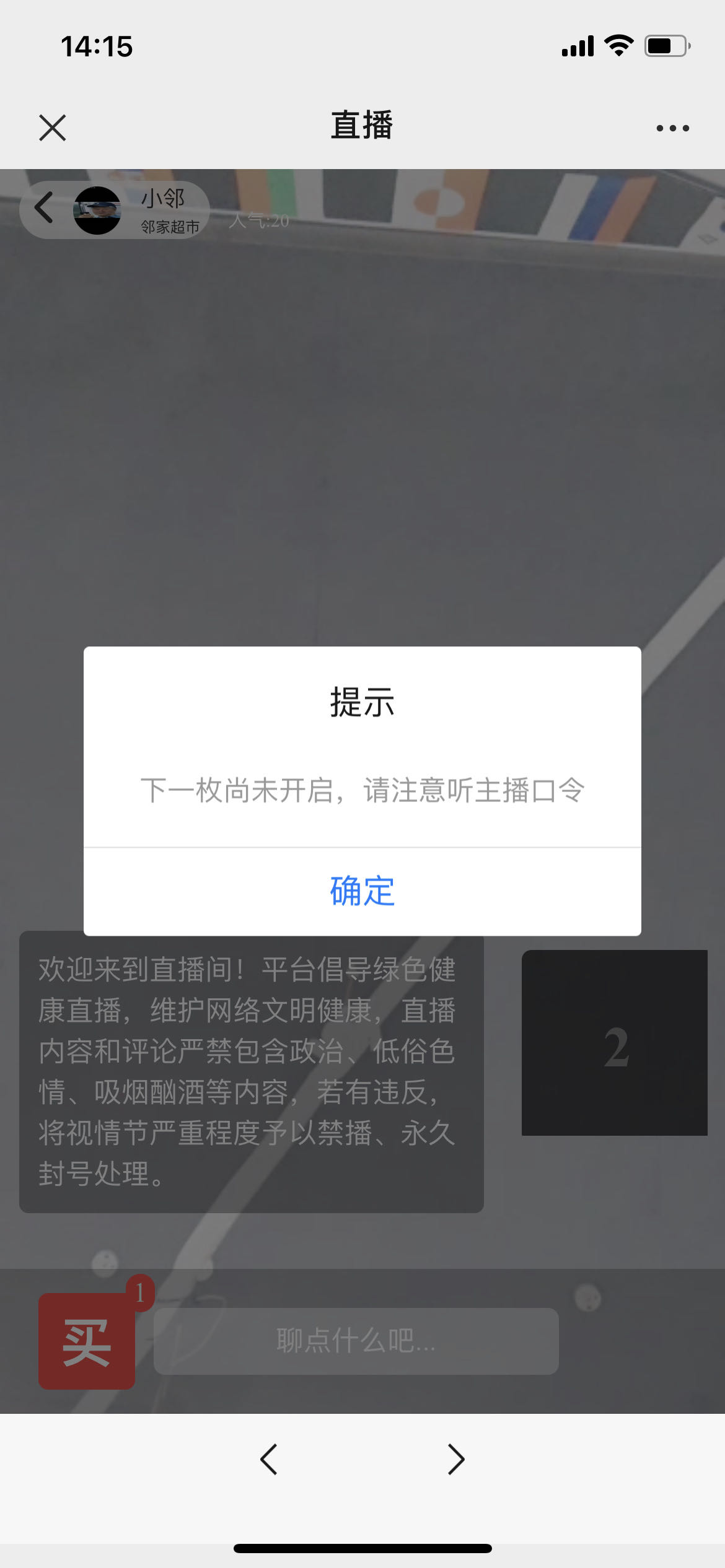Close the 直播 page
The height and width of the screenshot is (1568, 725).
click(53, 128)
